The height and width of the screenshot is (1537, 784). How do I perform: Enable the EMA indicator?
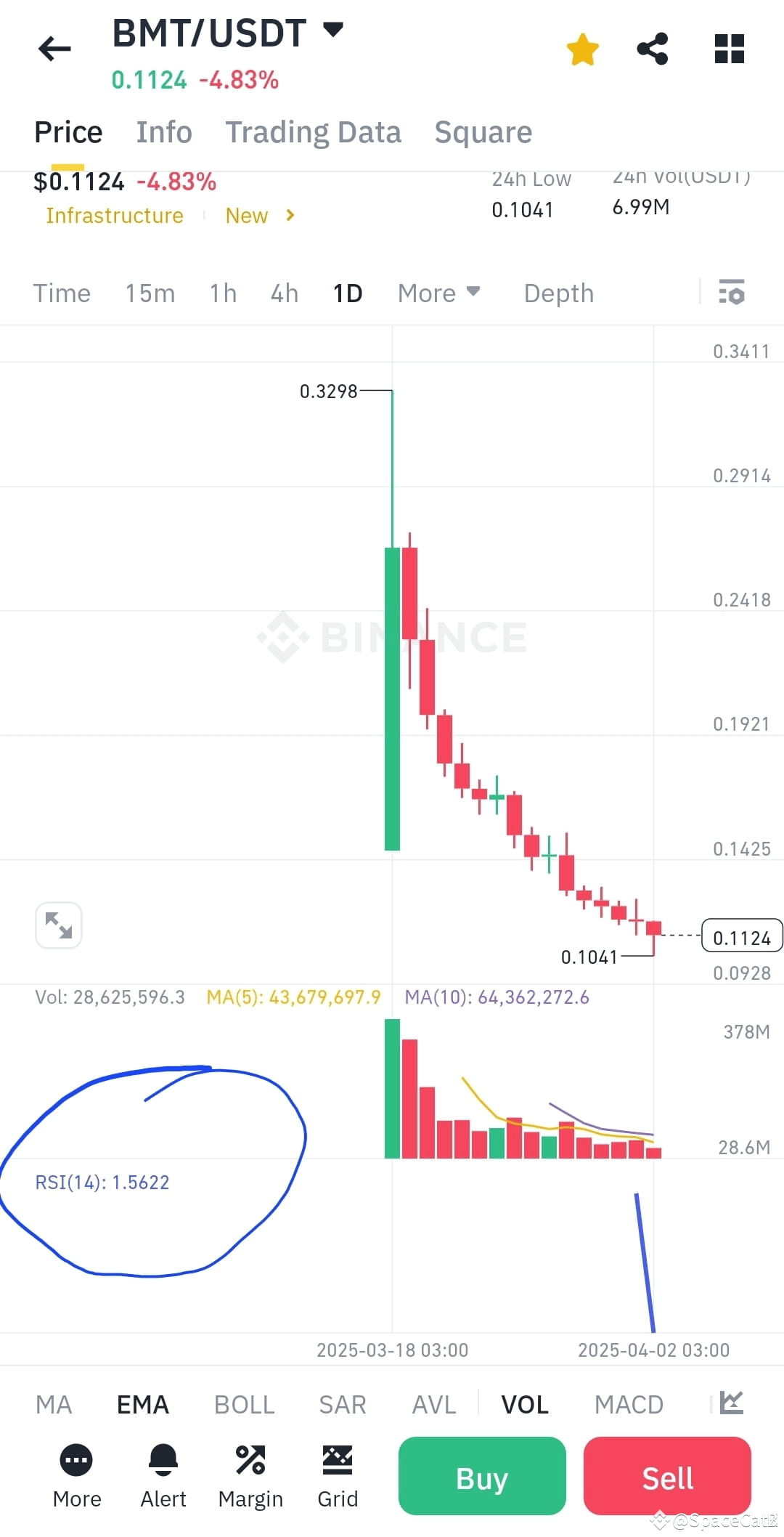[x=142, y=1403]
